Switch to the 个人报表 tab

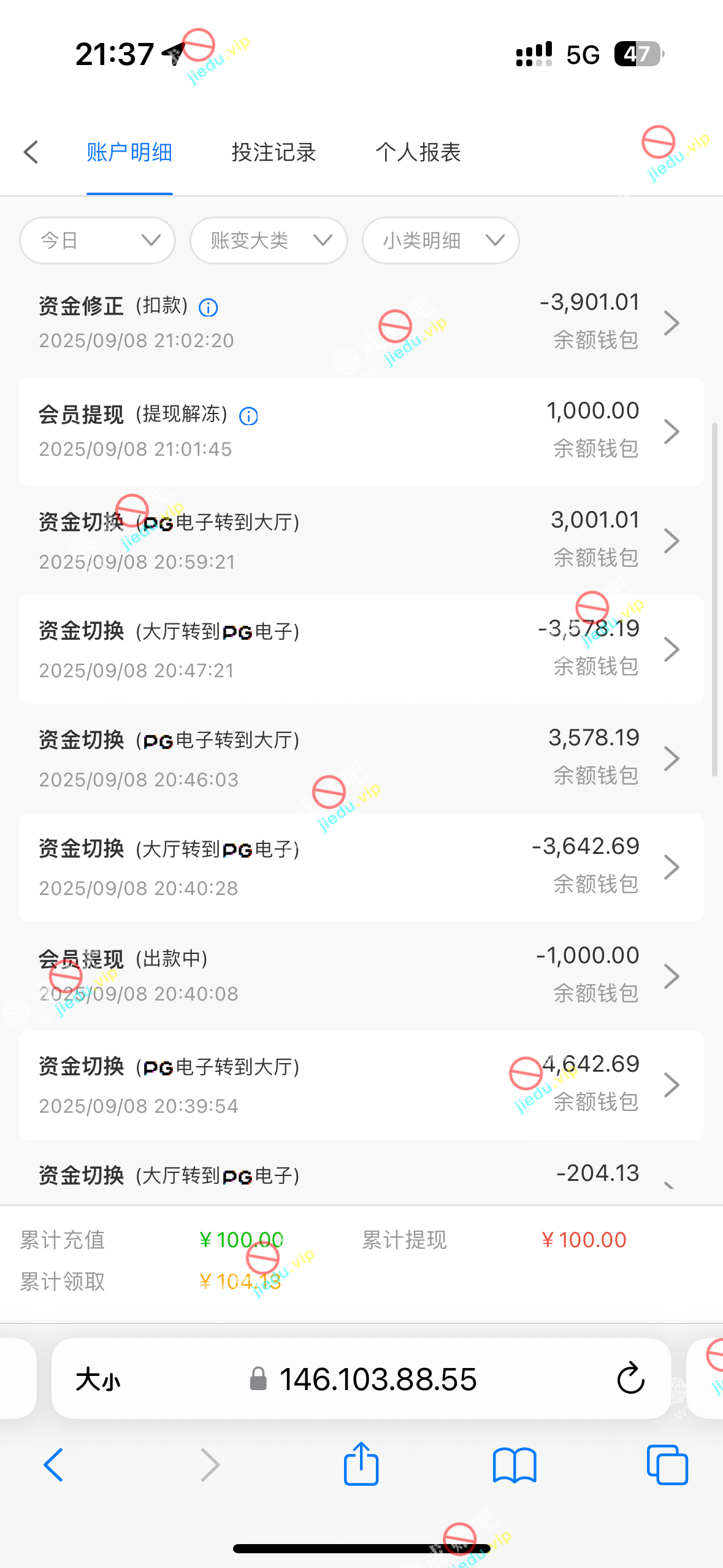(418, 152)
